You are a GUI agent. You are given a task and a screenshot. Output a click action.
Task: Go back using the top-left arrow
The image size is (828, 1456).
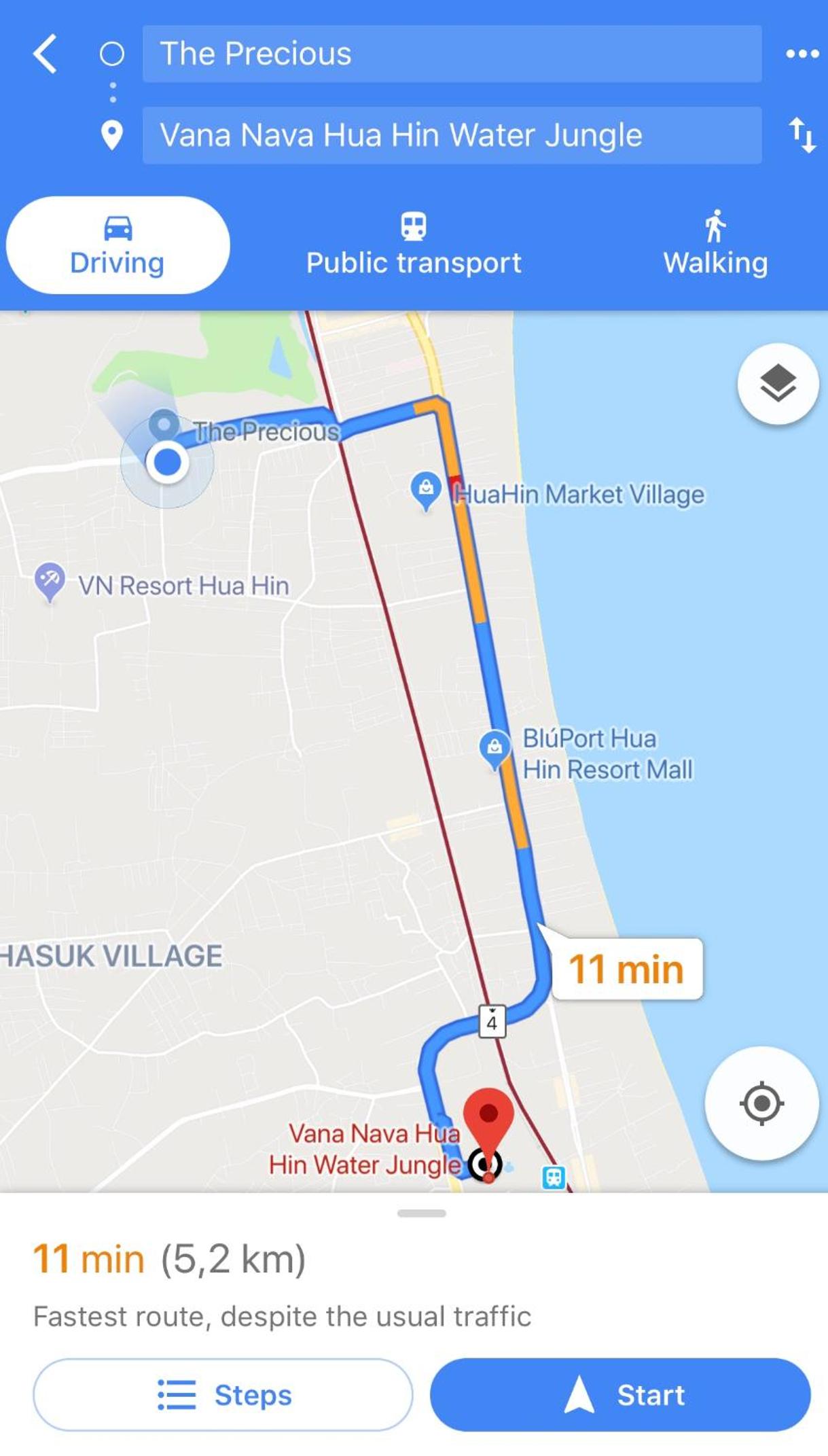tap(45, 54)
